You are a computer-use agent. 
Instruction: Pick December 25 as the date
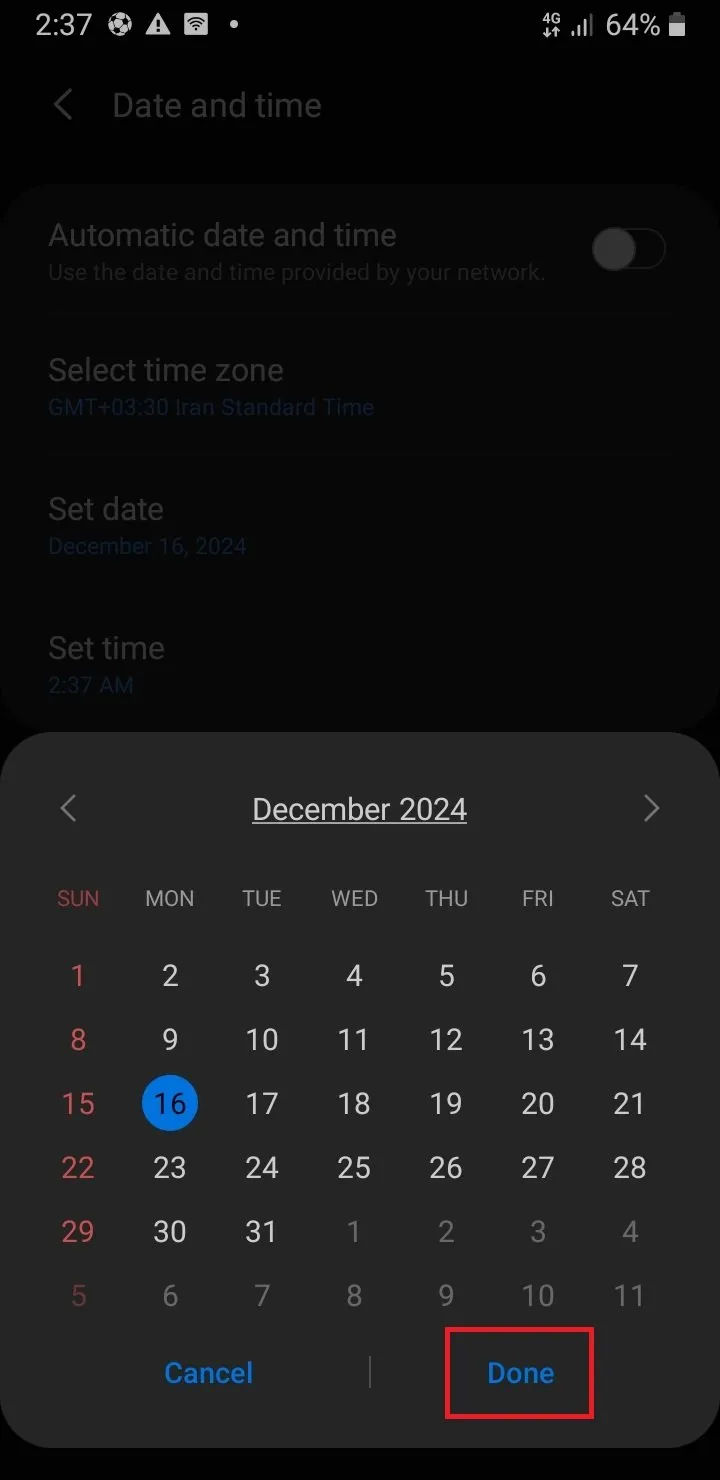pyautogui.click(x=354, y=1168)
